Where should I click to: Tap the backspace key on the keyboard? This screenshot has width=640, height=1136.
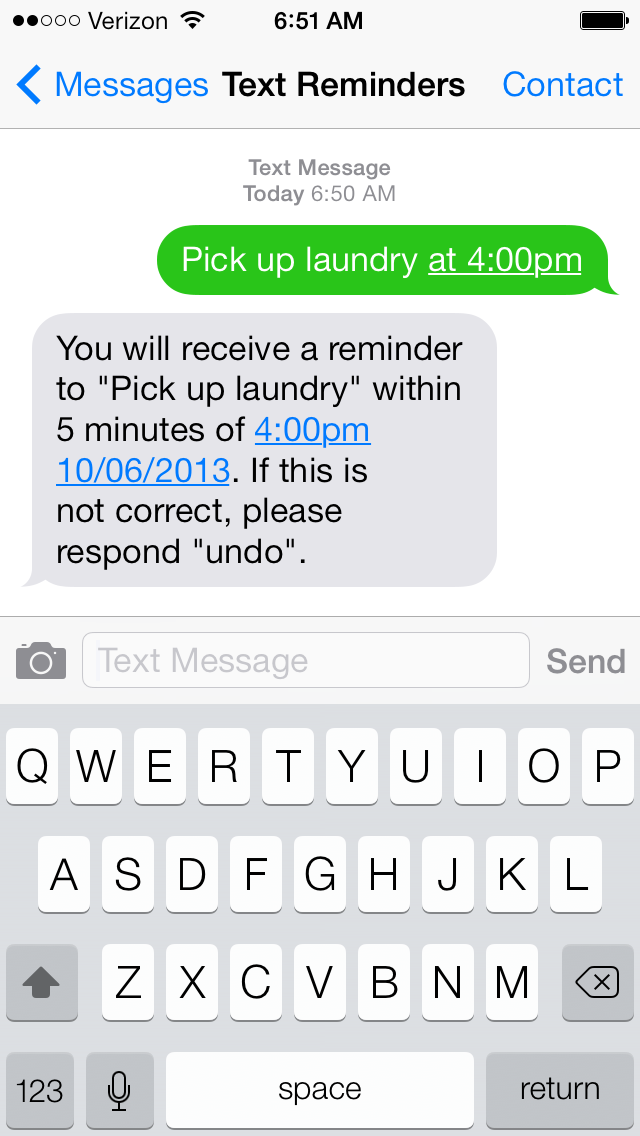point(598,984)
